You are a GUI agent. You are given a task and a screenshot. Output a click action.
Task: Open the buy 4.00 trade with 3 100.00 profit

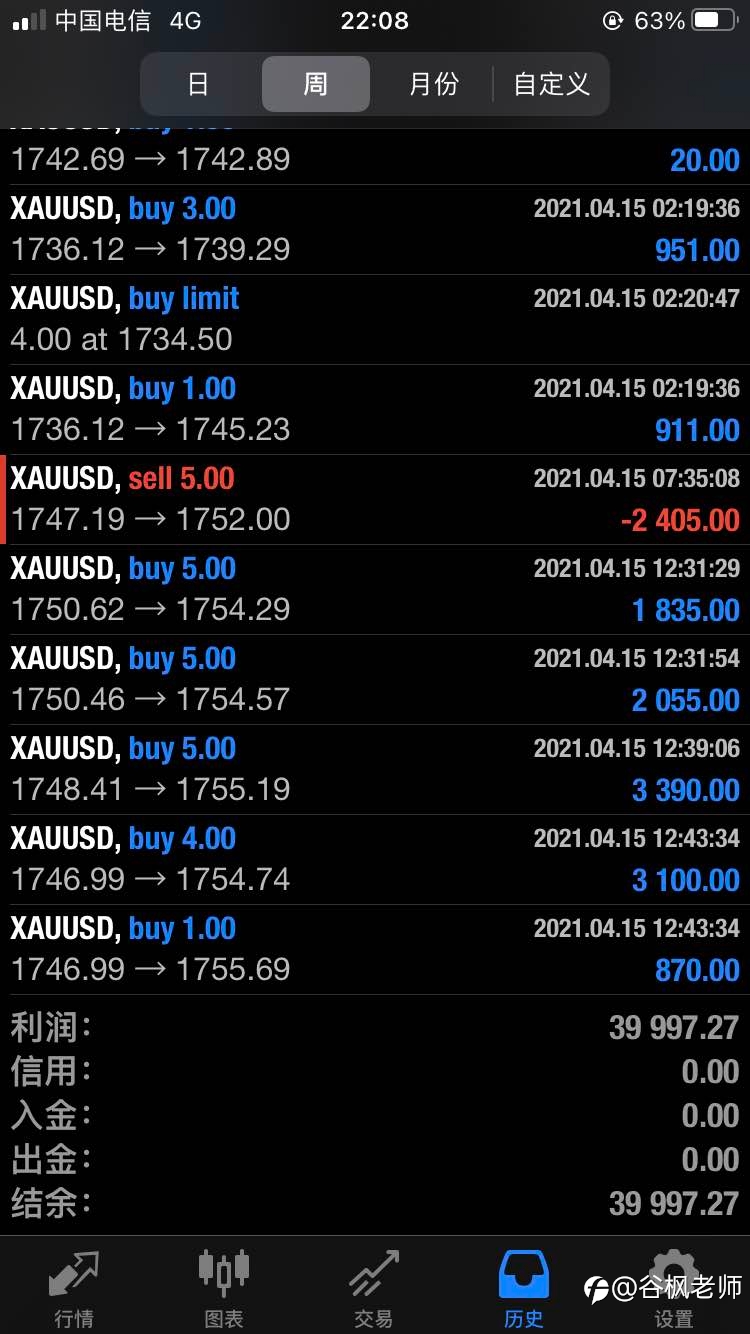tap(375, 860)
